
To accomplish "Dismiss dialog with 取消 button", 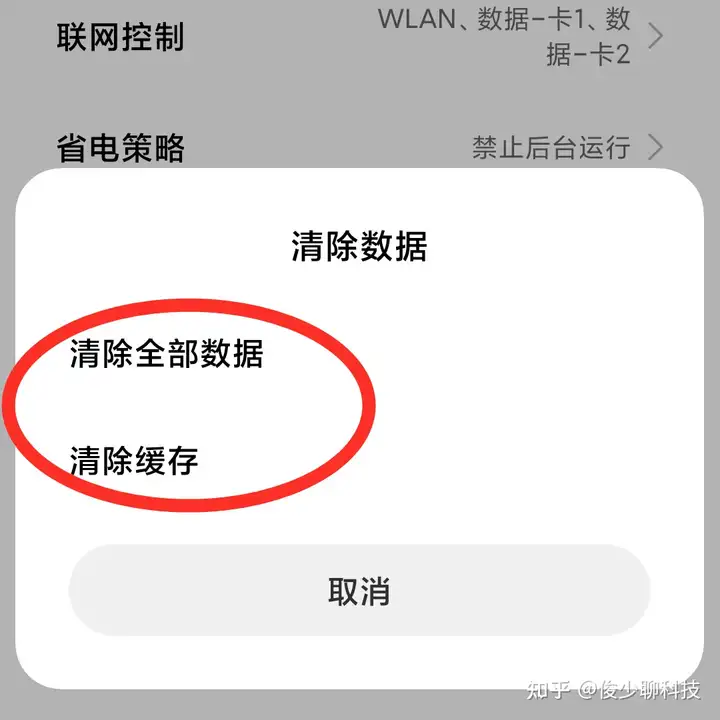I will pos(359,591).
